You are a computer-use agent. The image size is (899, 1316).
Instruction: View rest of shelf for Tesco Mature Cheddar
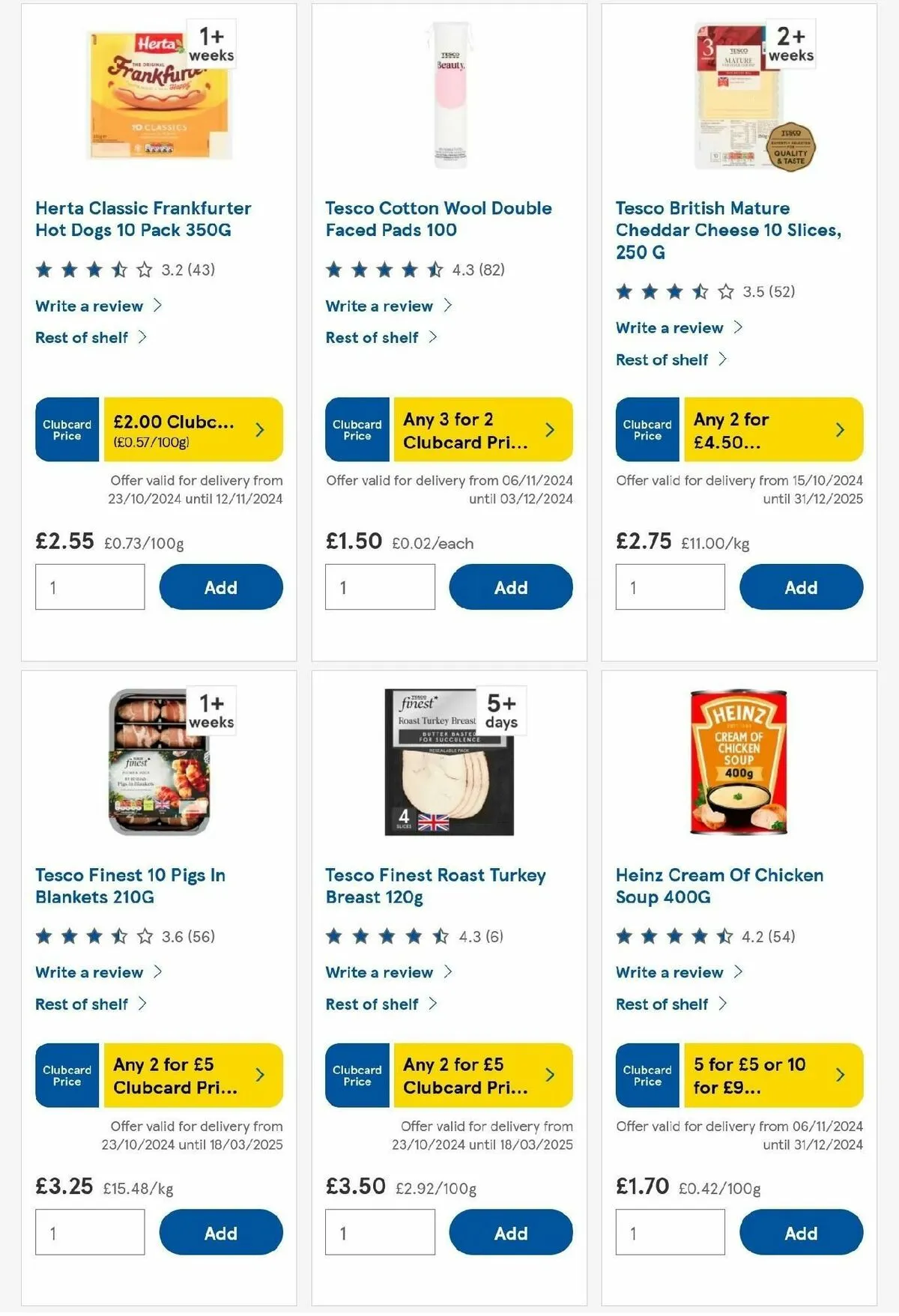(662, 360)
